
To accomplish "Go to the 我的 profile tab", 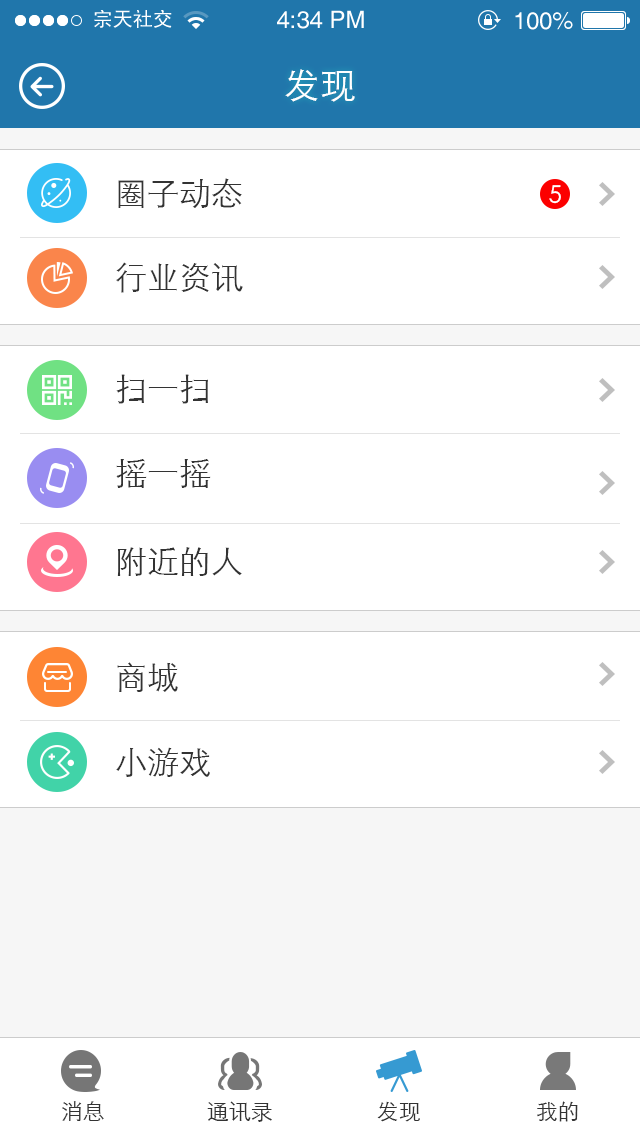I will 558,1087.
